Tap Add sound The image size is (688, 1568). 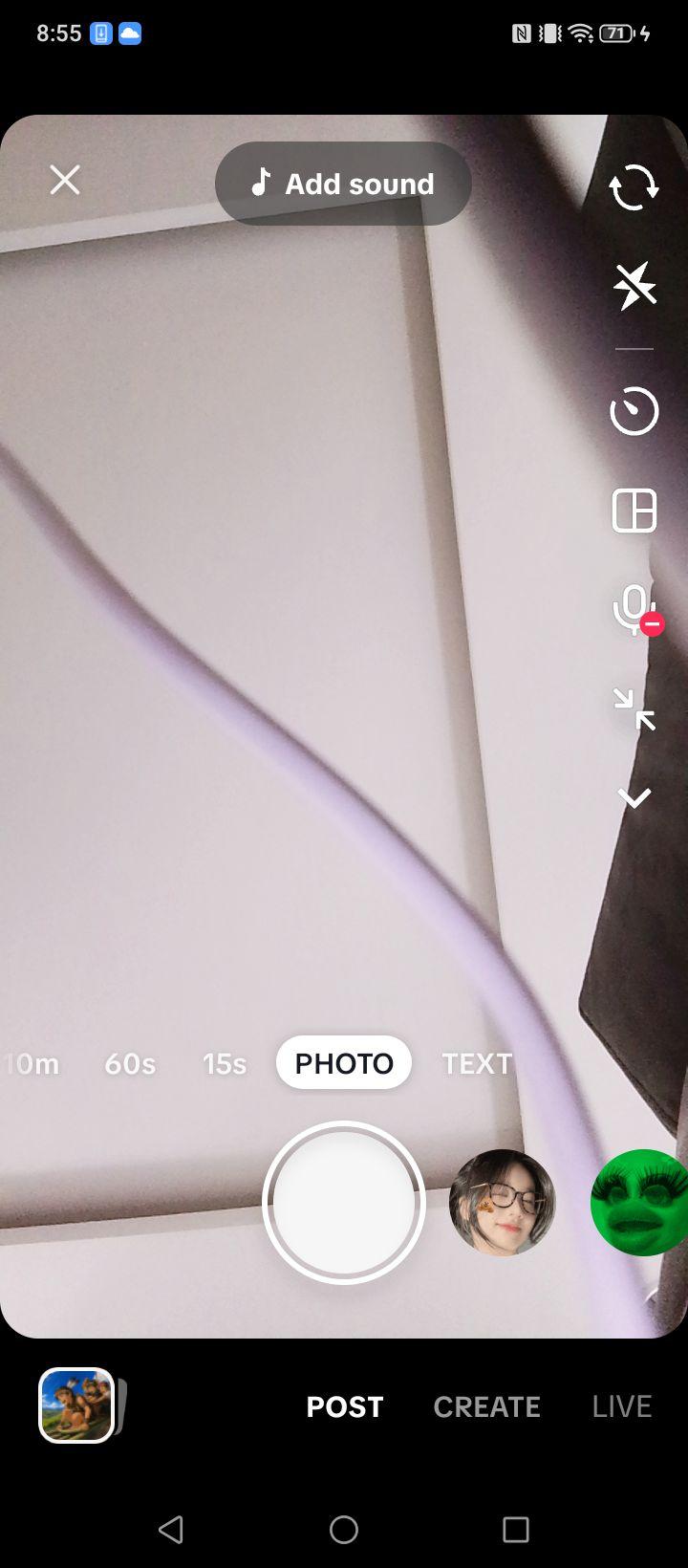click(343, 184)
